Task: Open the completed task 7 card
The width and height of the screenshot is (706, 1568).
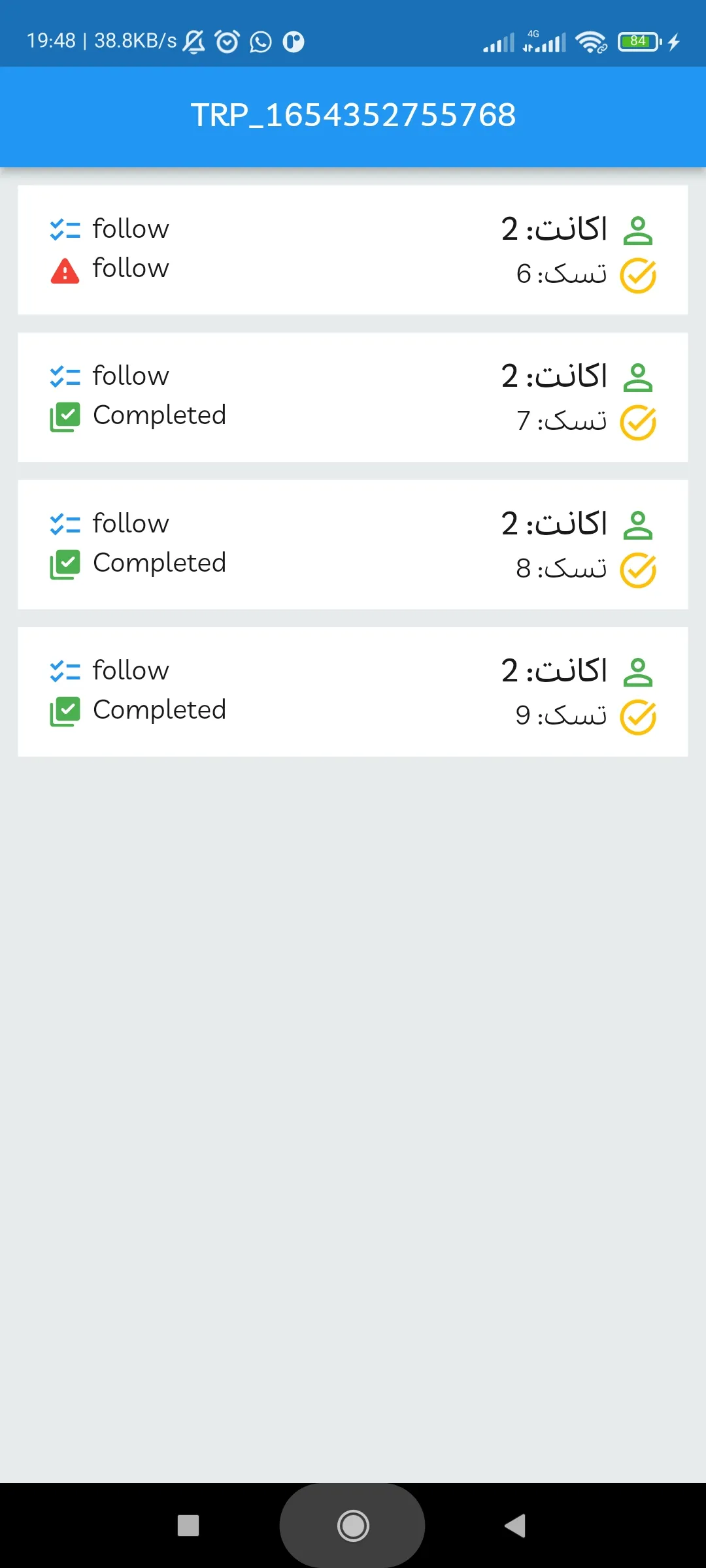Action: point(353,397)
